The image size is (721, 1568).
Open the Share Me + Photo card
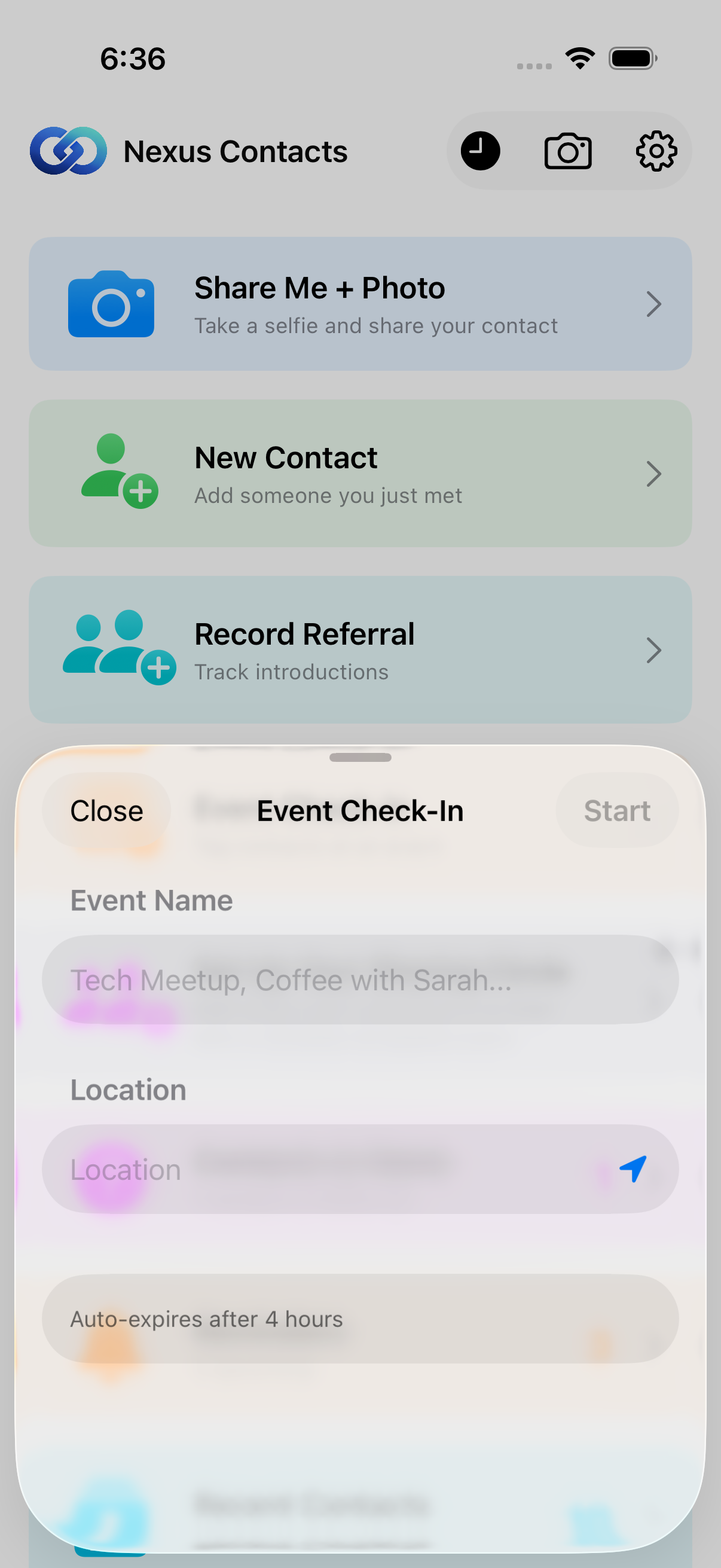pyautogui.click(x=360, y=304)
